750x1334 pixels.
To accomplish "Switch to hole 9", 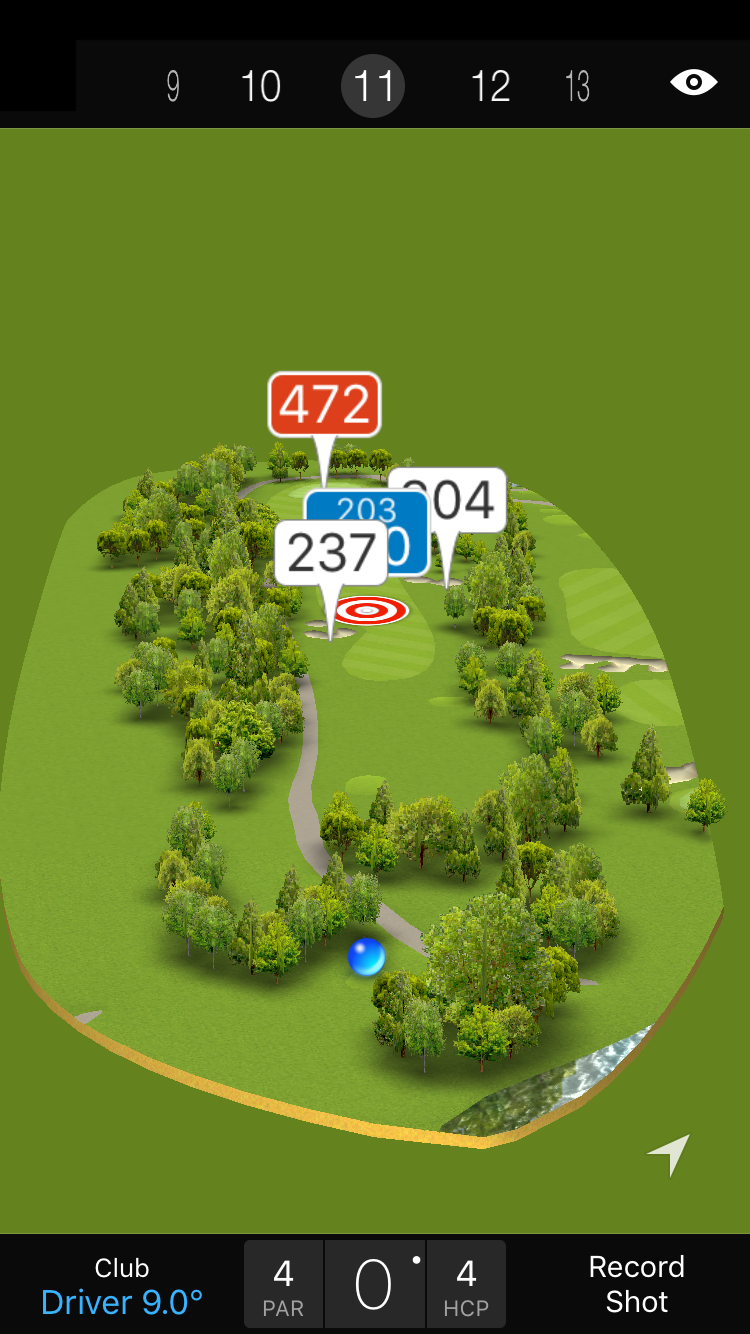I will point(173,87).
